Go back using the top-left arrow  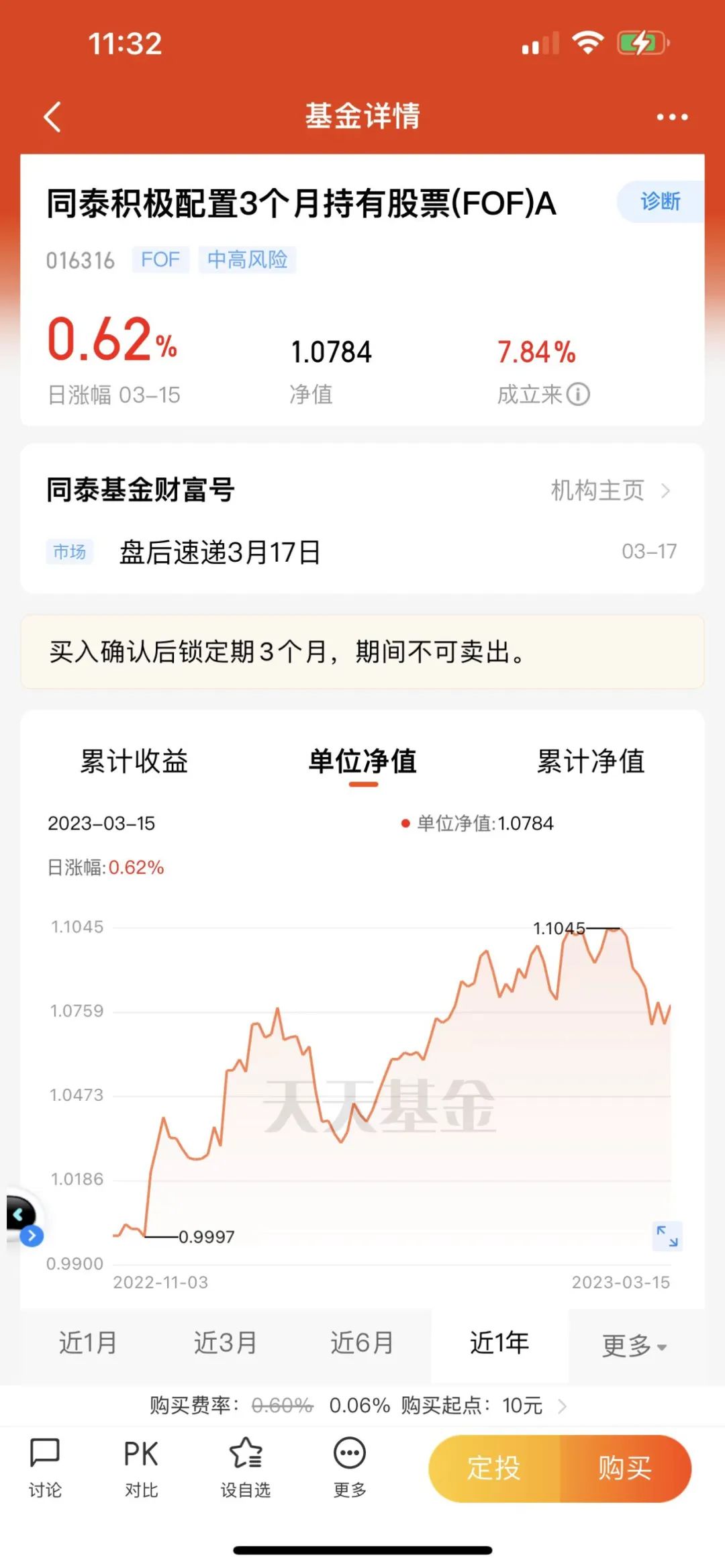(x=52, y=117)
